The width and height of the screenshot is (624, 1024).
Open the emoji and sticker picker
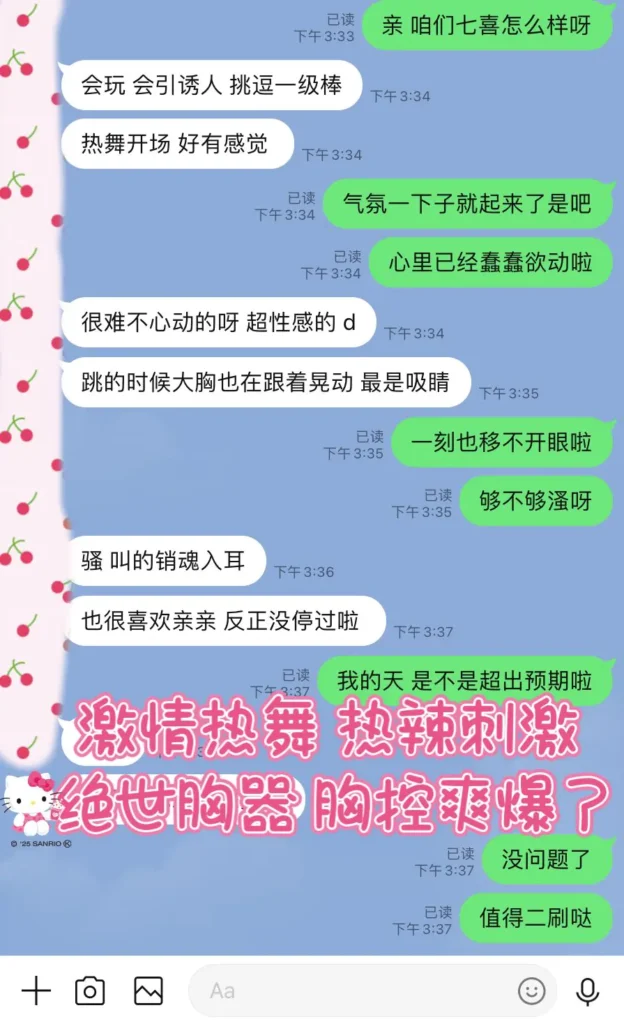[x=532, y=991]
